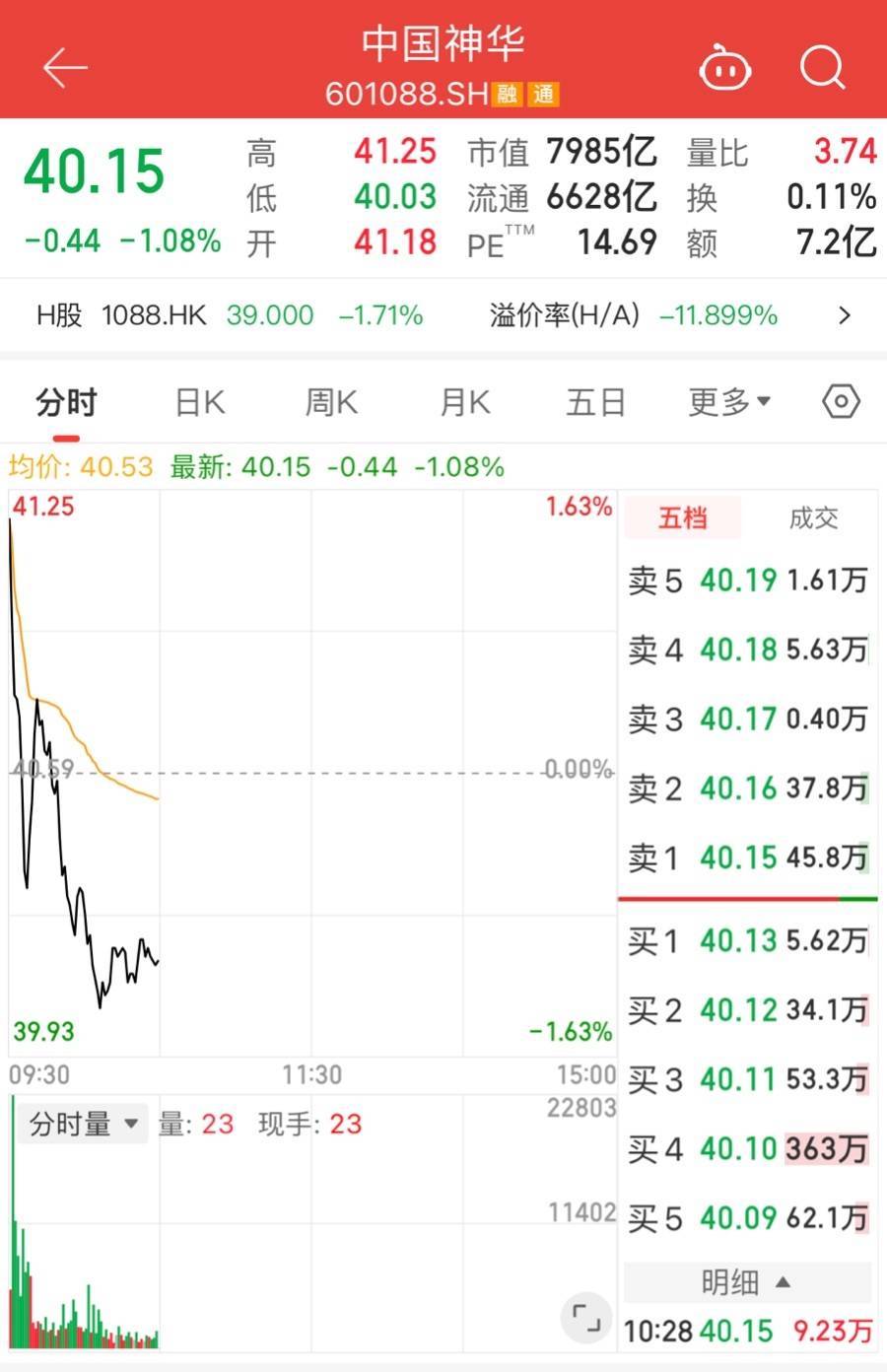This screenshot has height=1372, width=887.
Task: Switch to the 成交 trades tab
Action: point(813,518)
